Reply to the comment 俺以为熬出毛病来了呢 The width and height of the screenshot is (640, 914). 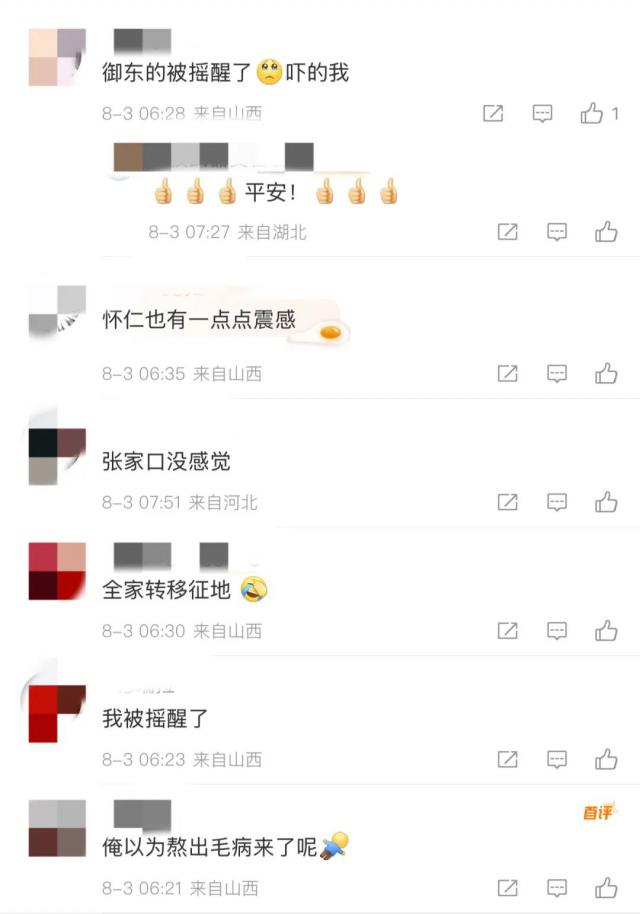click(557, 887)
